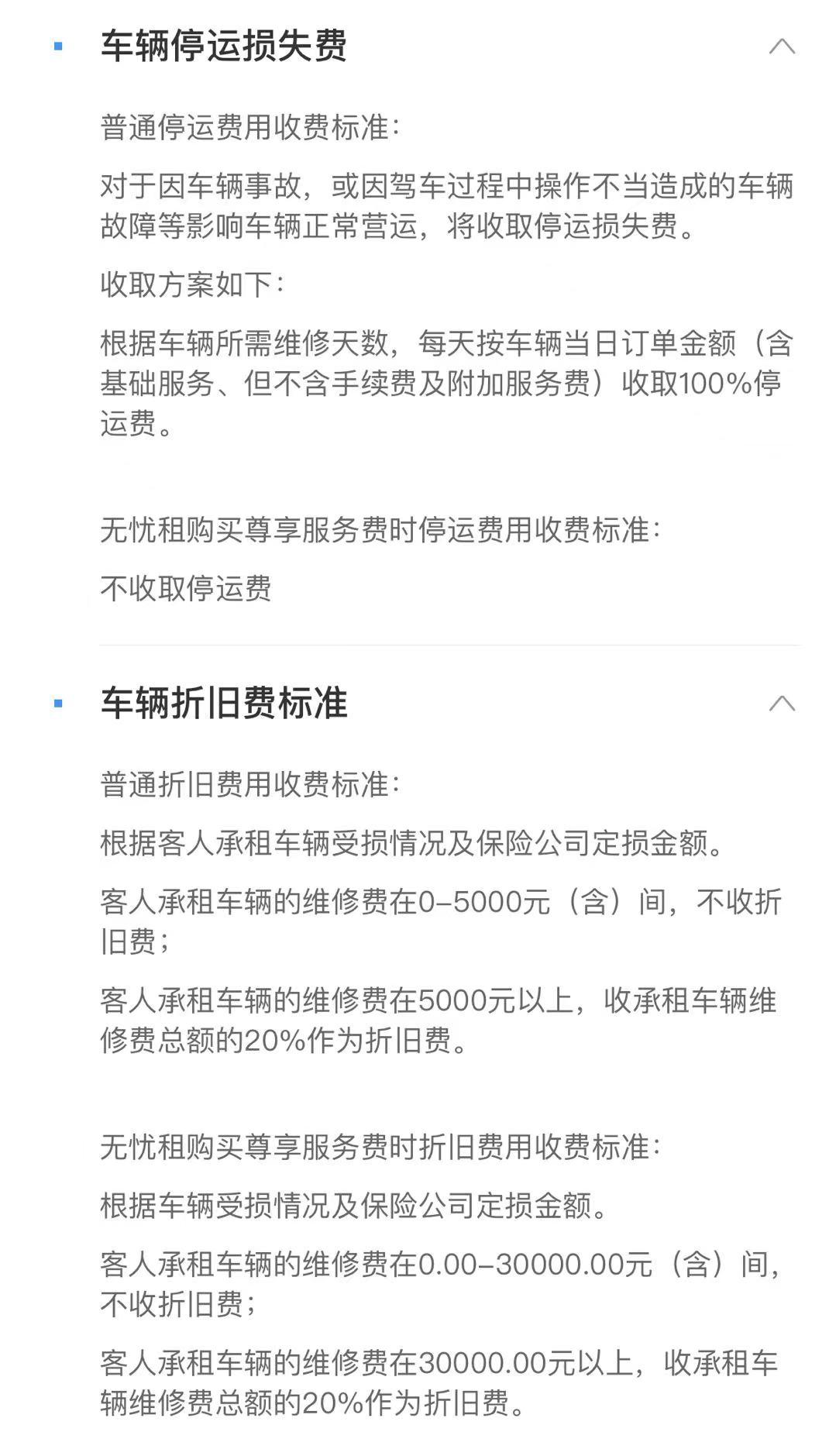
Task: Click the blue square bullet beside 车辆折旧费标准
Action: [57, 701]
